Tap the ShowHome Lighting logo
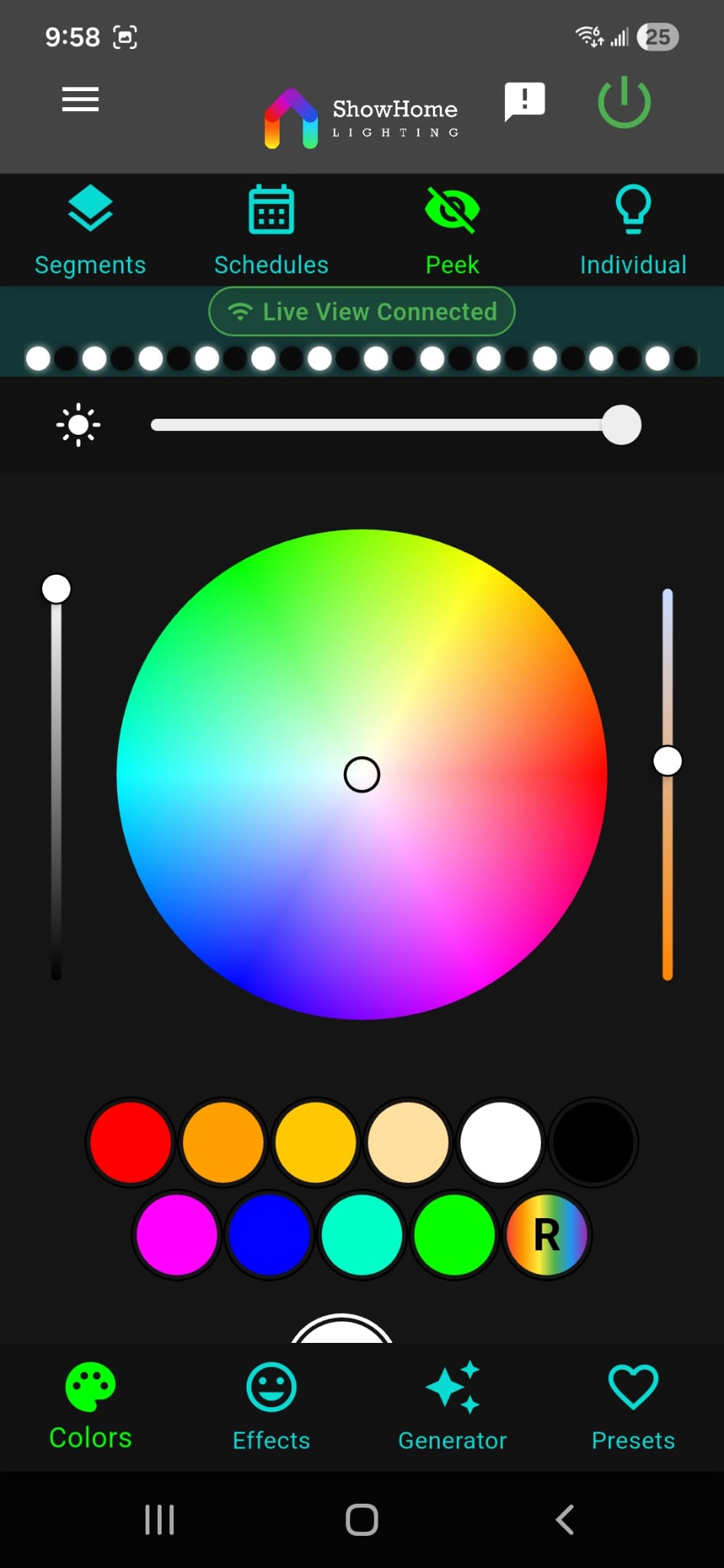This screenshot has height=1568, width=724. tap(360, 115)
